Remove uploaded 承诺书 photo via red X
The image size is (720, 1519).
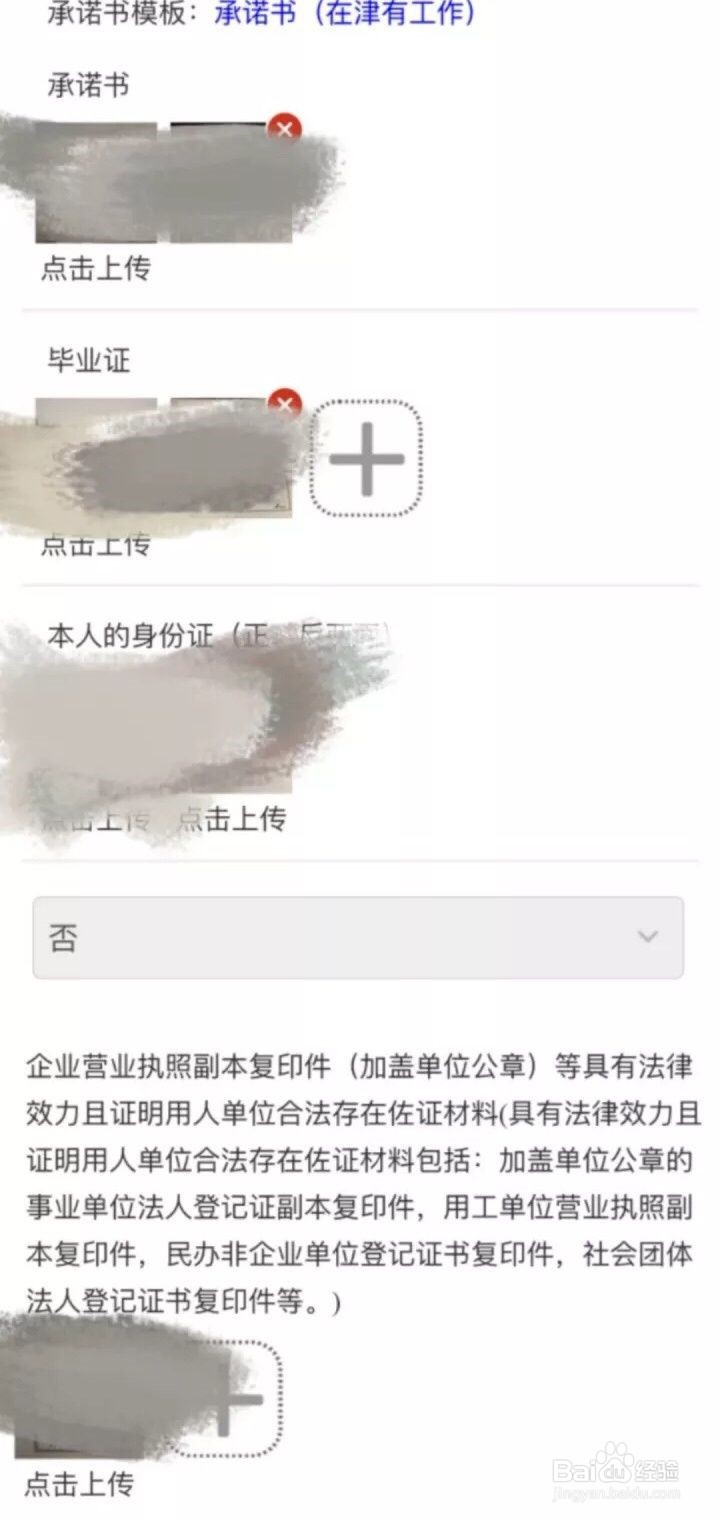(x=285, y=127)
